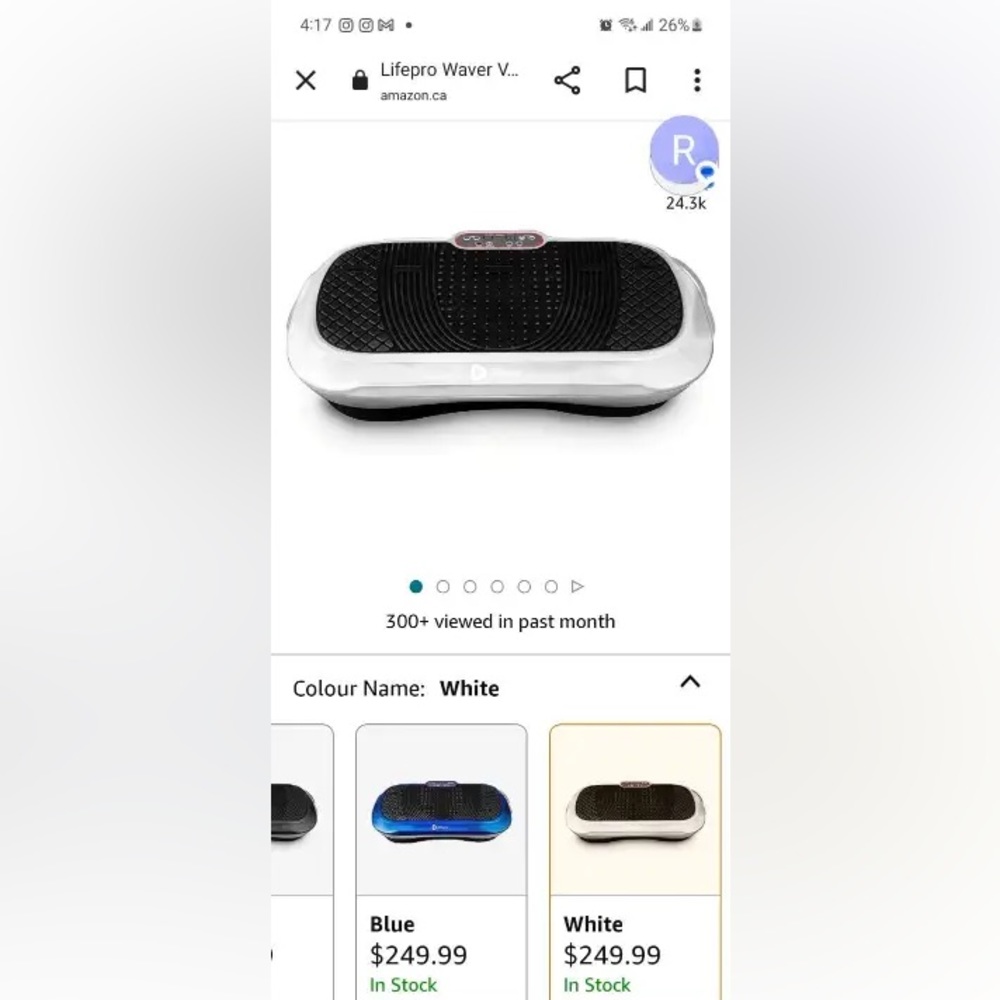The width and height of the screenshot is (1000, 1000).
Task: Go to the second product image dot
Action: click(x=443, y=587)
